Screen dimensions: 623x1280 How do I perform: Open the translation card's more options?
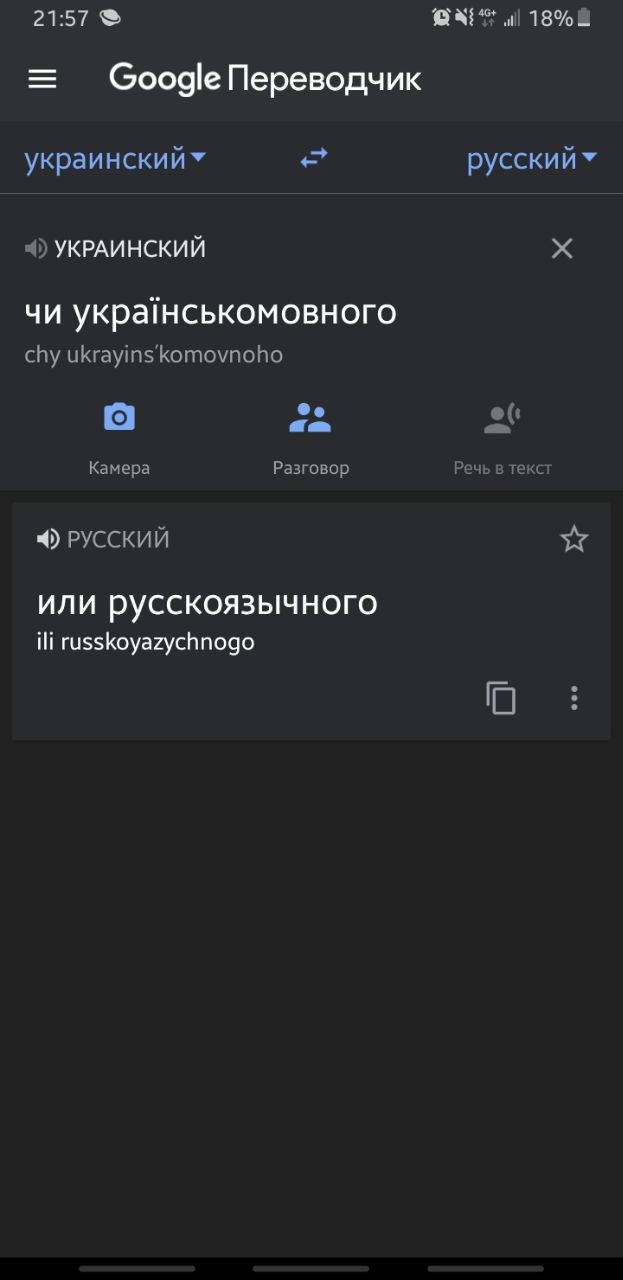coord(574,698)
